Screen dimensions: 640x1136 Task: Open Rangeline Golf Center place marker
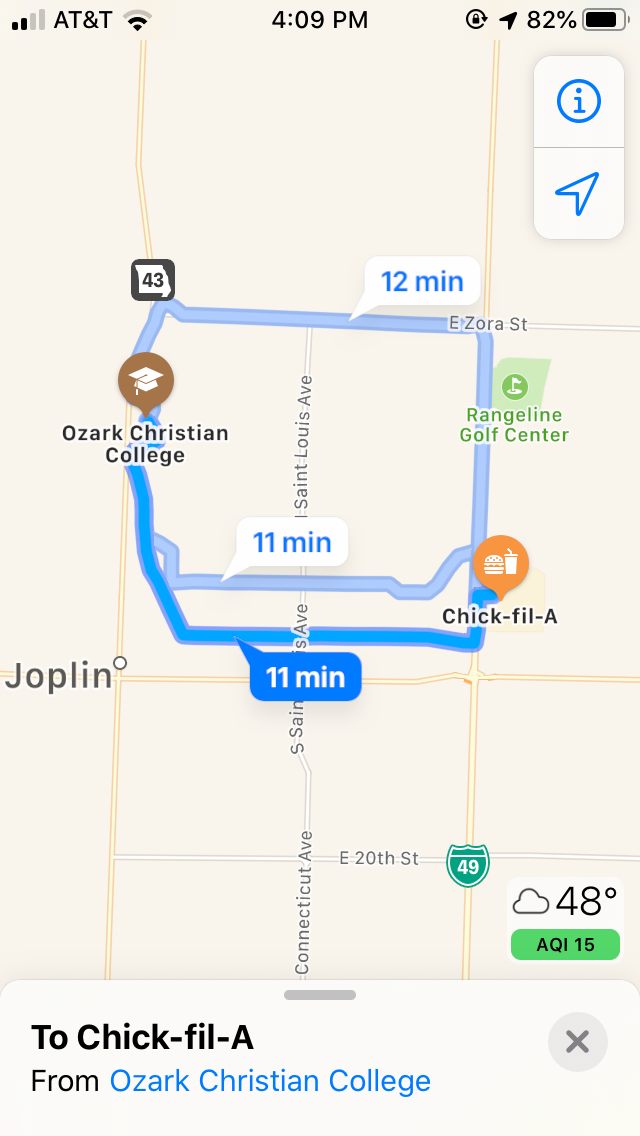514,384
